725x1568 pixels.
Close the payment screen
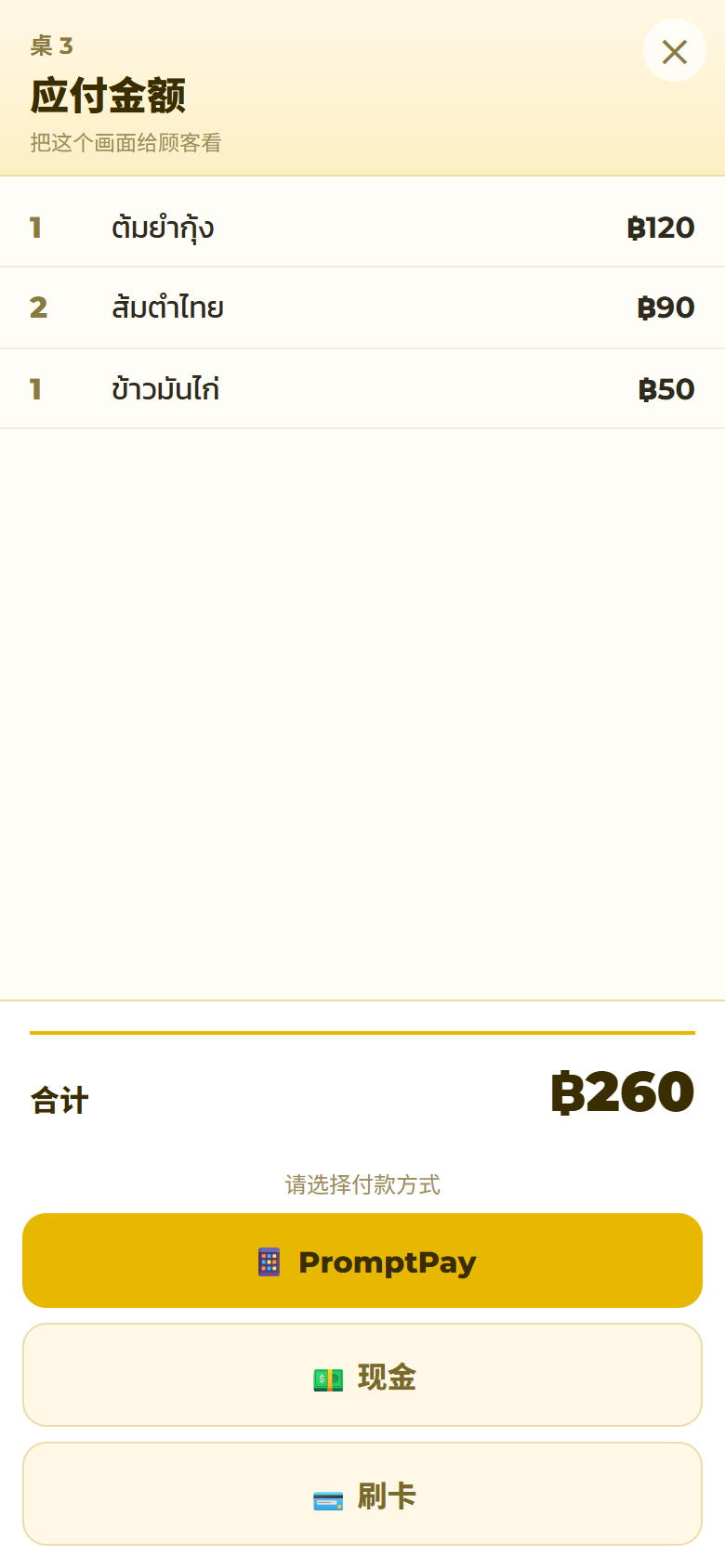click(x=675, y=51)
